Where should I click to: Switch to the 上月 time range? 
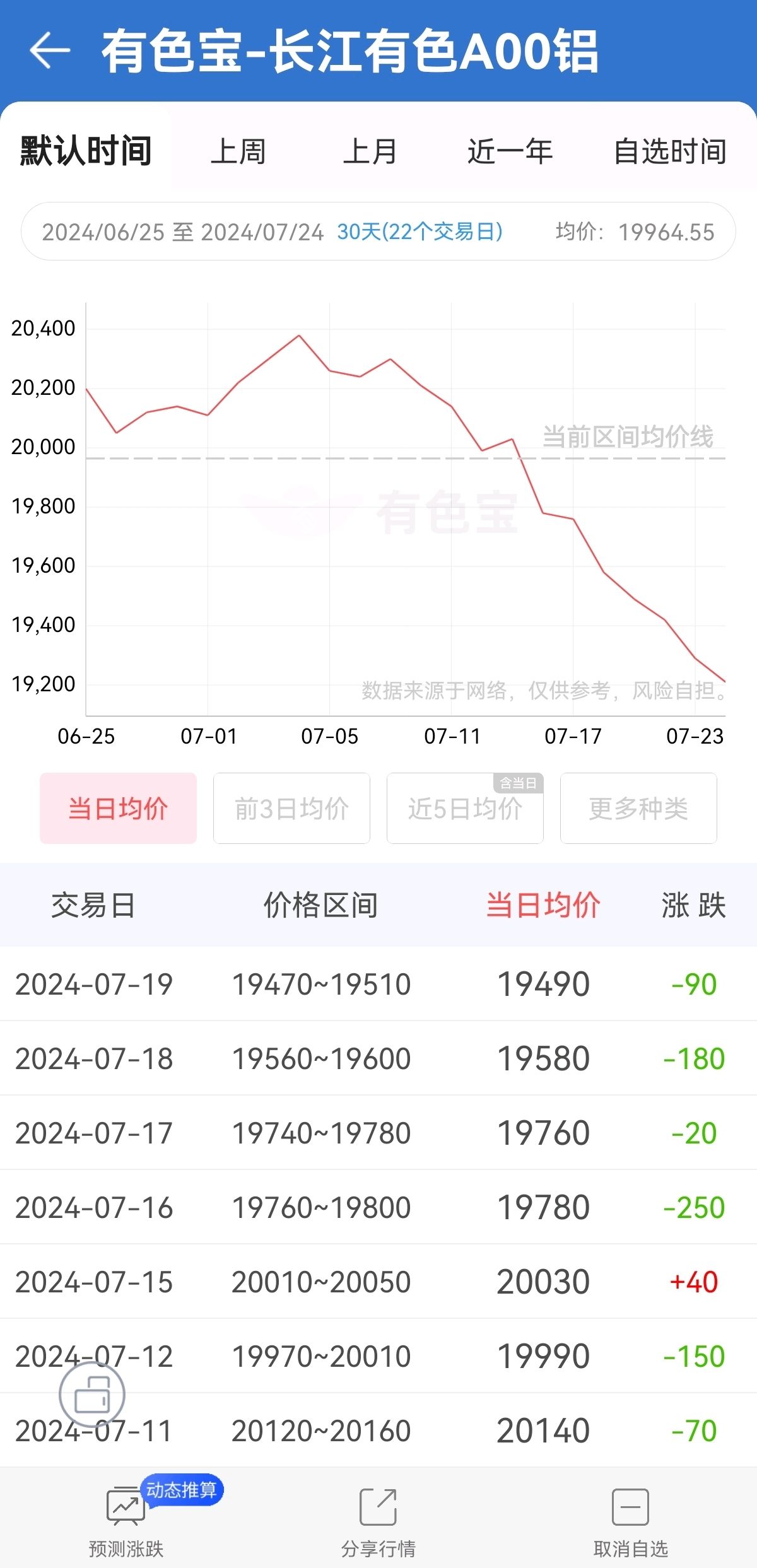(x=370, y=151)
